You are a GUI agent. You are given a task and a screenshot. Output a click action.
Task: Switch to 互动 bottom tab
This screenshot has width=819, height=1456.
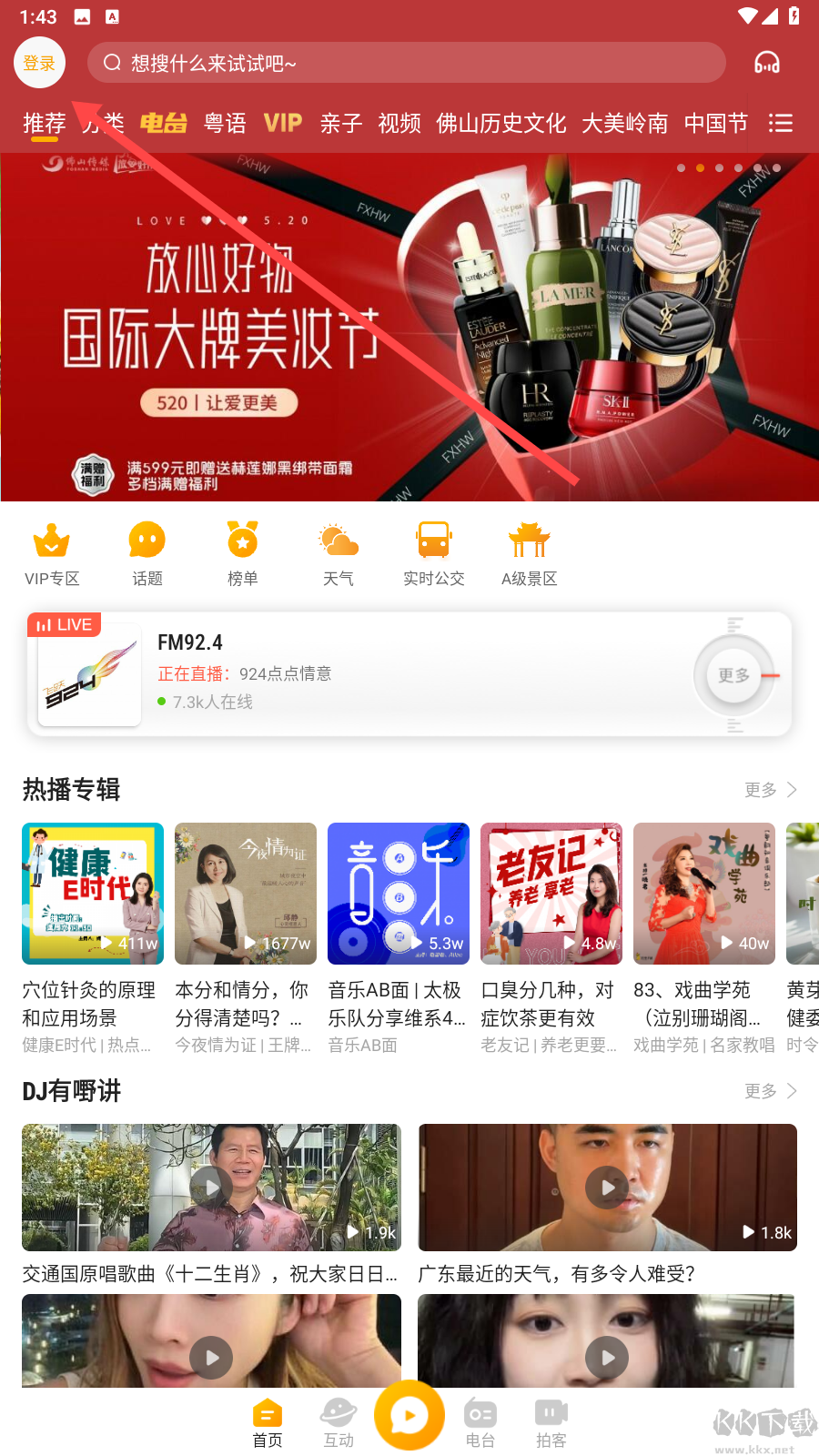339,1423
